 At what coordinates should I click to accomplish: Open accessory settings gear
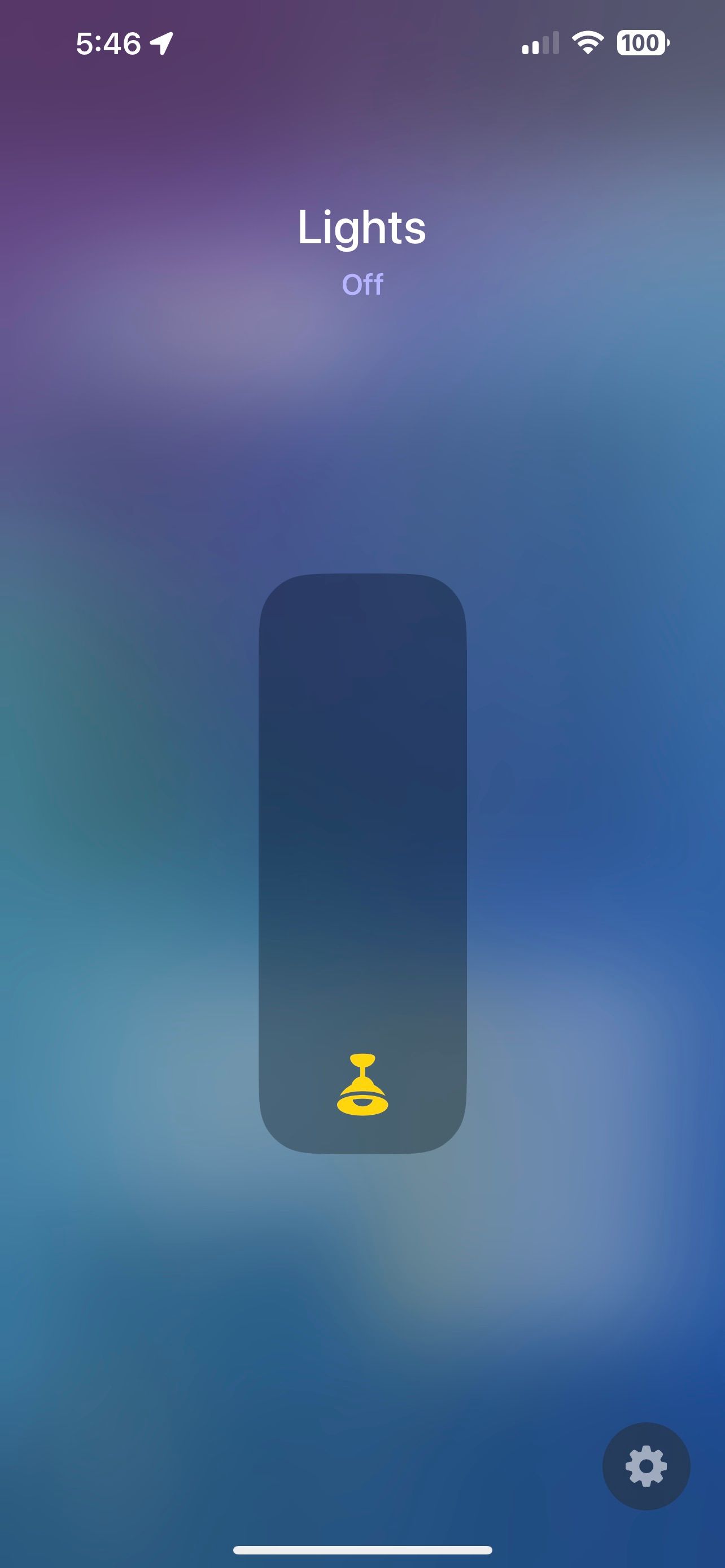coord(646,1466)
